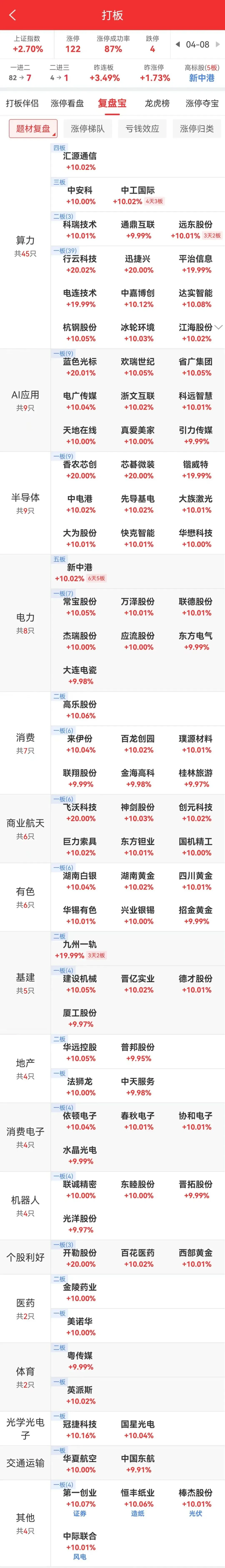Select the 亏钱效应 chip
Screen dimensions: 225x1568
point(142,129)
